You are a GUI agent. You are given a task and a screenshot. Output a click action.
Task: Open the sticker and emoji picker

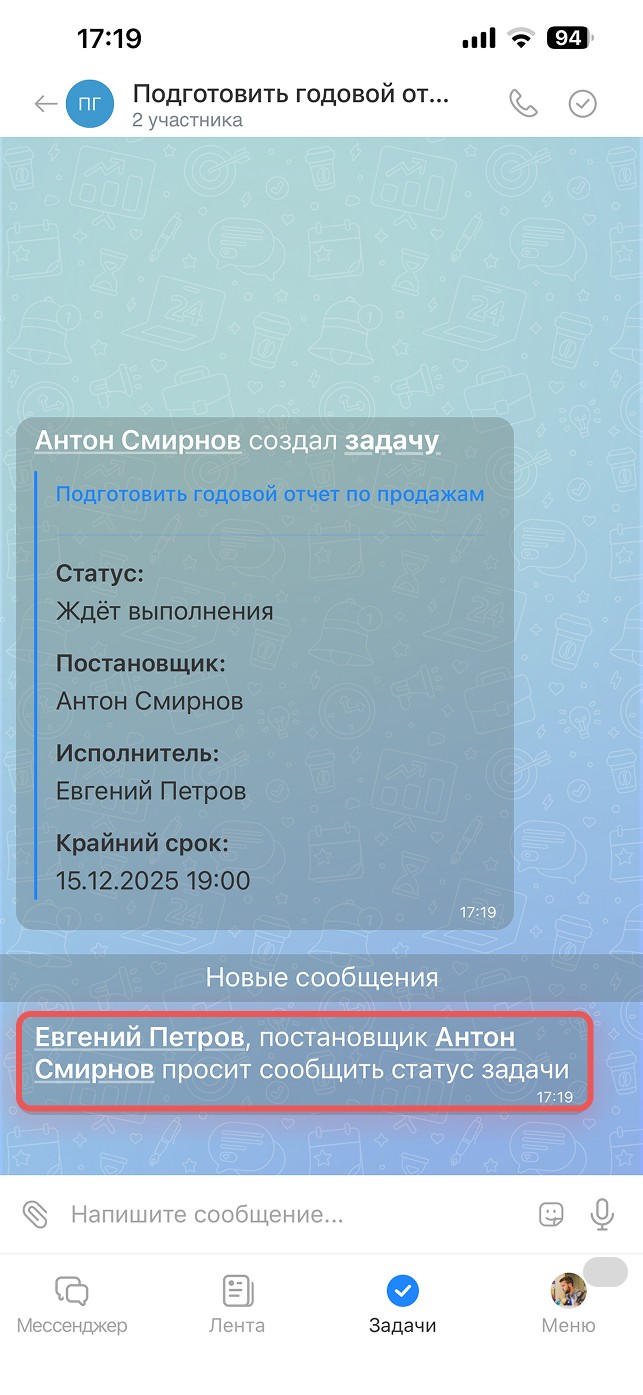click(551, 1214)
